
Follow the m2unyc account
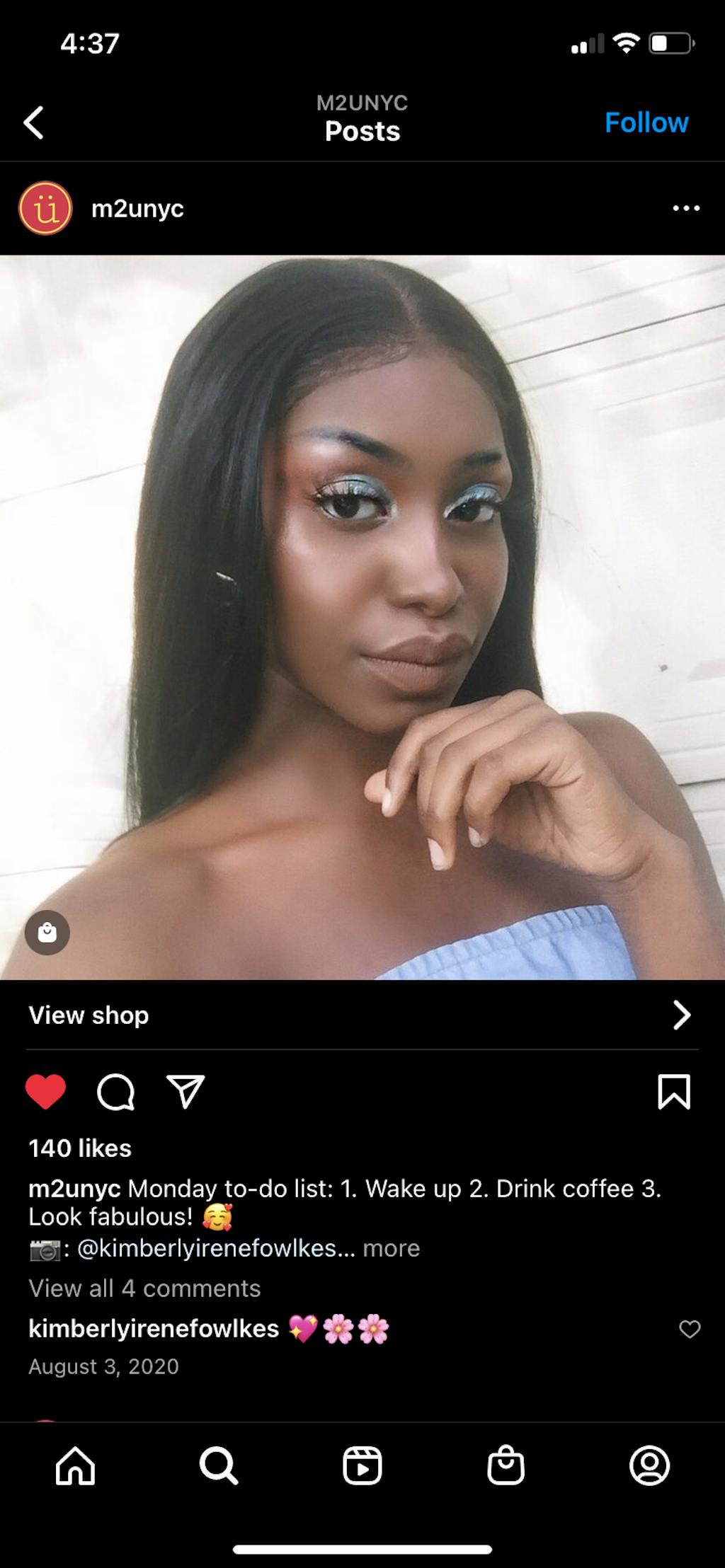click(646, 123)
